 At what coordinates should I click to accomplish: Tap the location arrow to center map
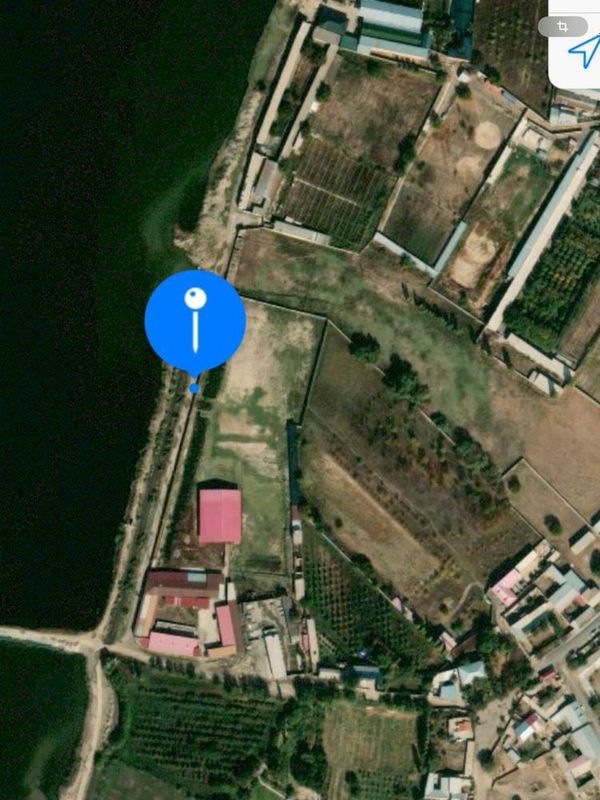[x=583, y=52]
